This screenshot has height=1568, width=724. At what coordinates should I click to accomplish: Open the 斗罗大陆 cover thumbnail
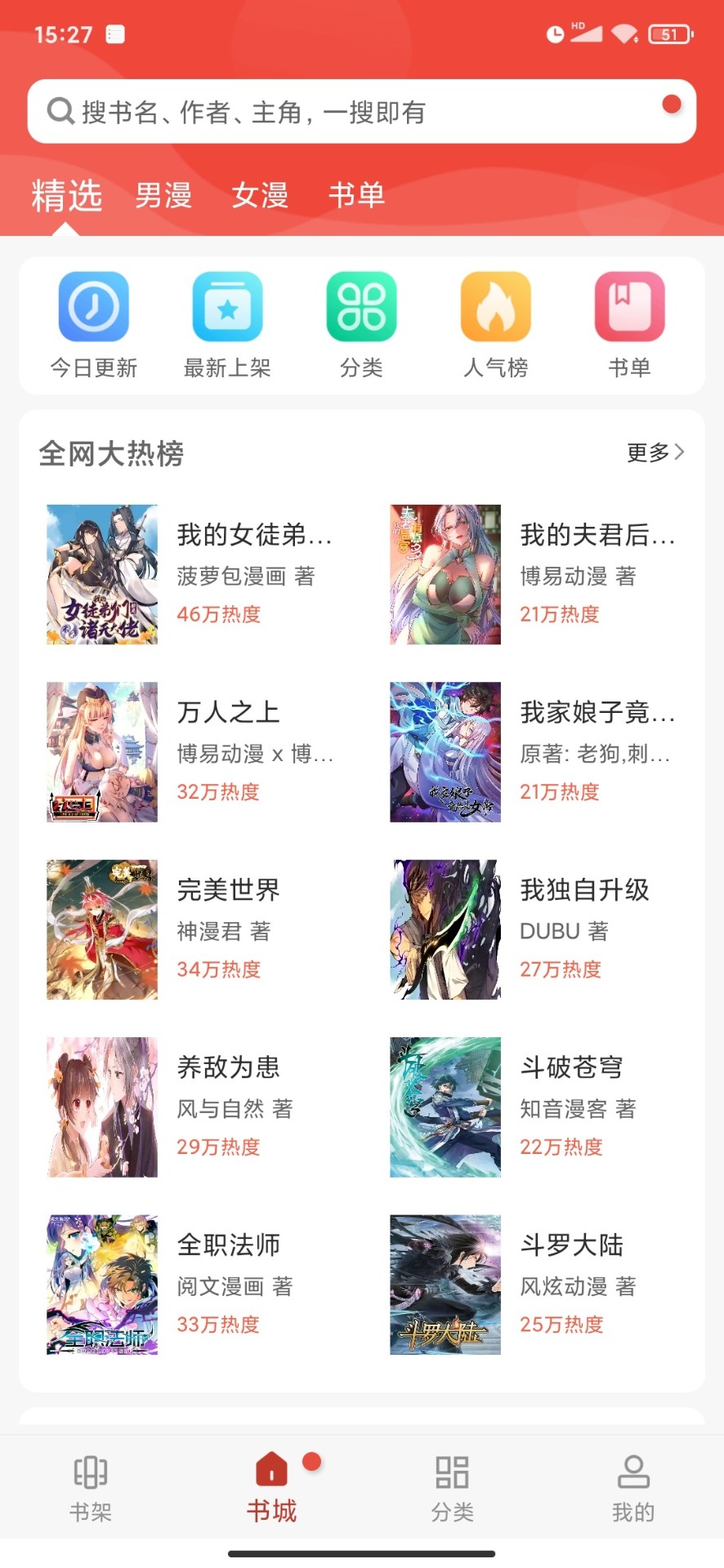pyautogui.click(x=445, y=1284)
